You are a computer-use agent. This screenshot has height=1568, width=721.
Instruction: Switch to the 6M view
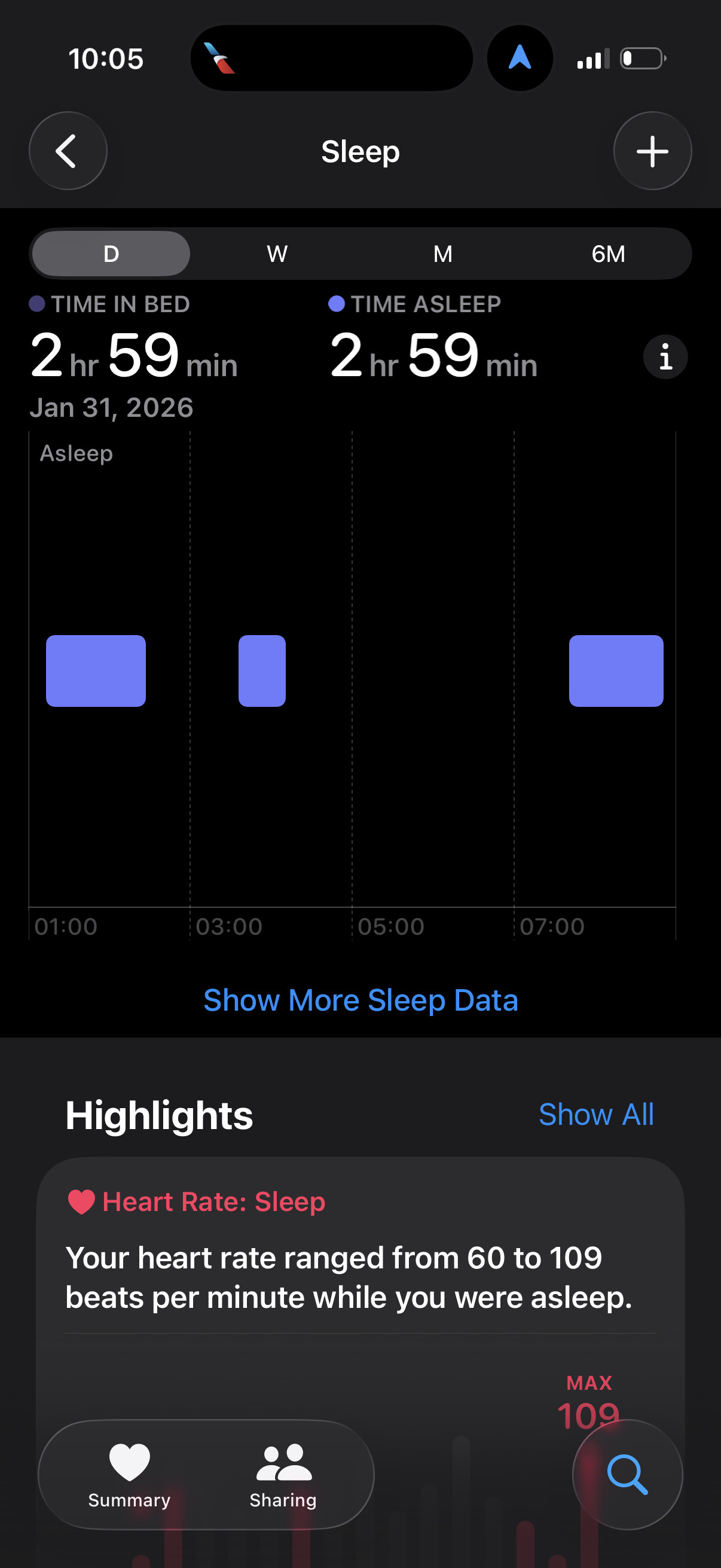(x=608, y=254)
